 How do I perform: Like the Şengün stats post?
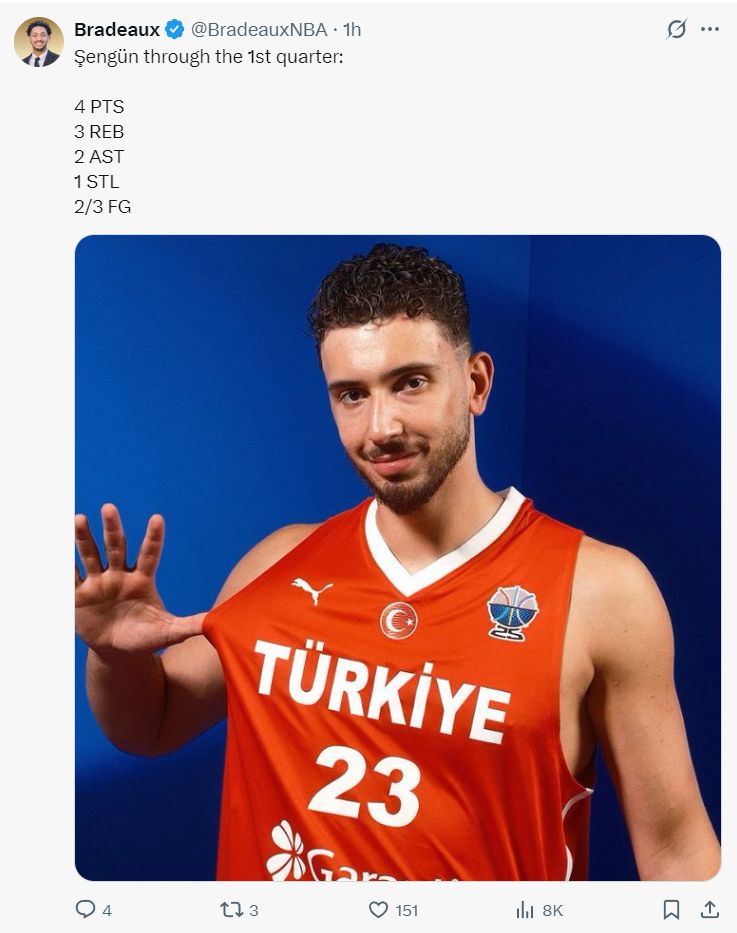[379, 910]
